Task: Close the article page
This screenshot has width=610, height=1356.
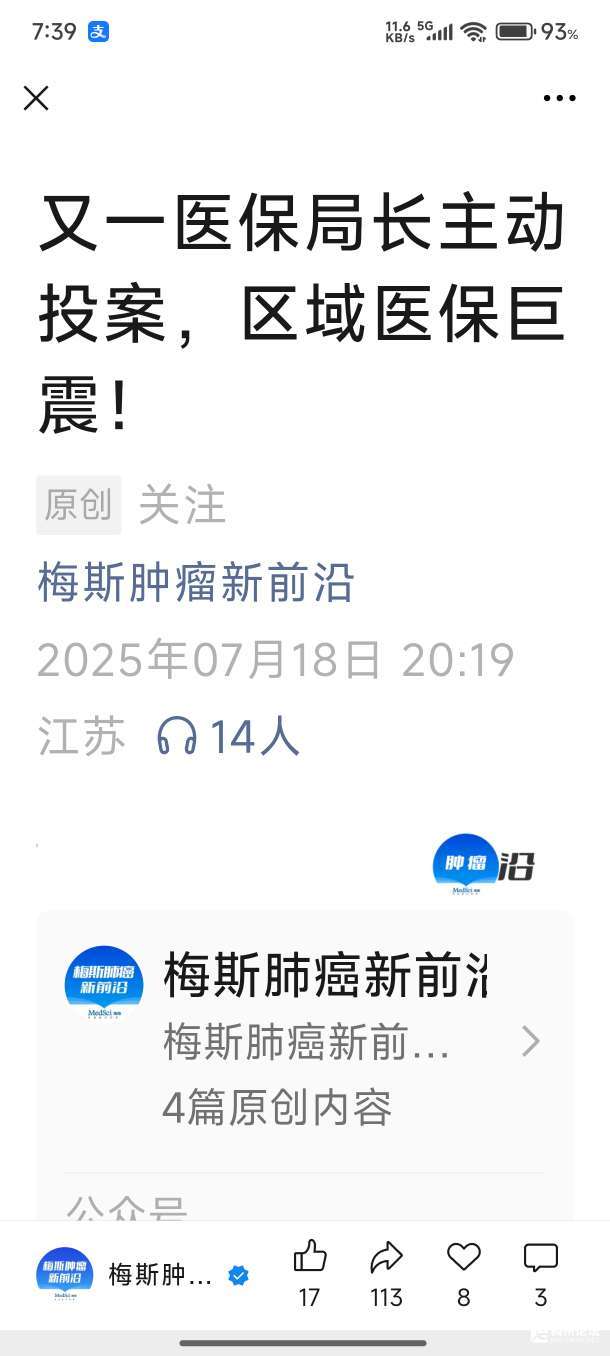Action: pos(36,98)
